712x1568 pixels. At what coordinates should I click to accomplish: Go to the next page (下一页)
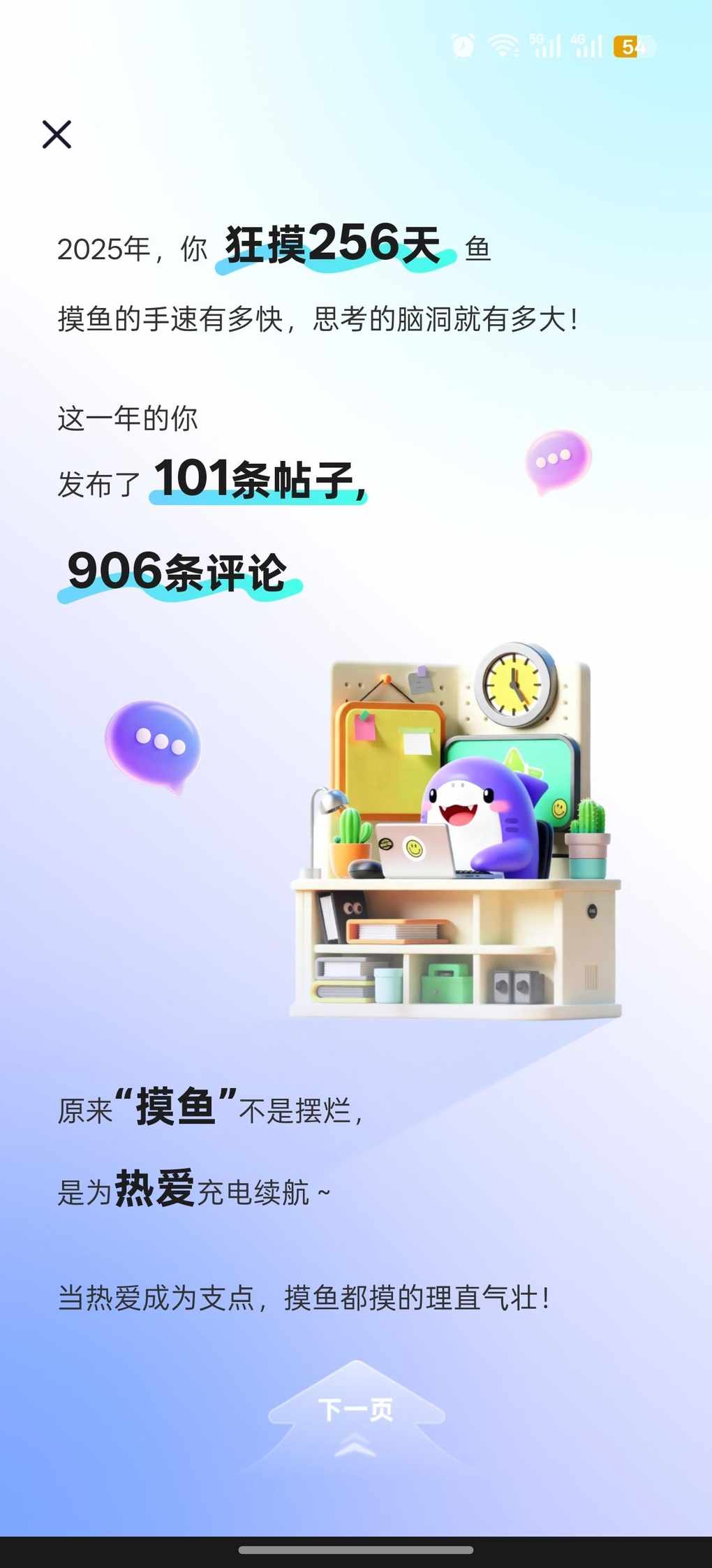(356, 1409)
